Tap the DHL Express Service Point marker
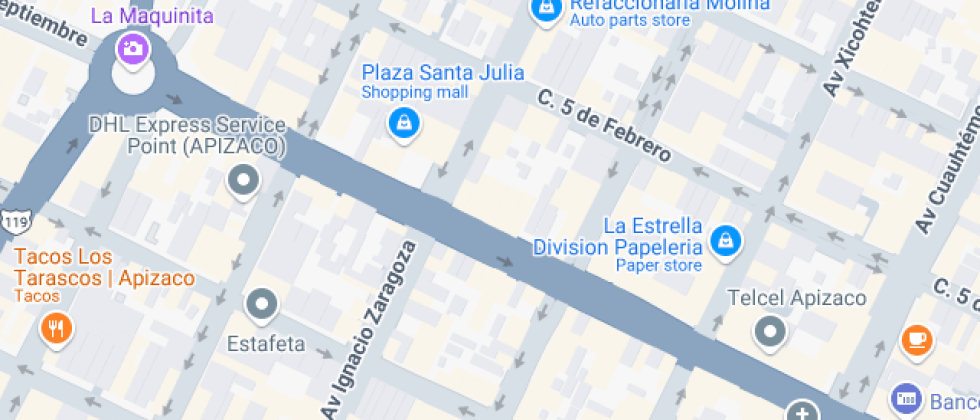This screenshot has height=420, width=980. coord(242,182)
